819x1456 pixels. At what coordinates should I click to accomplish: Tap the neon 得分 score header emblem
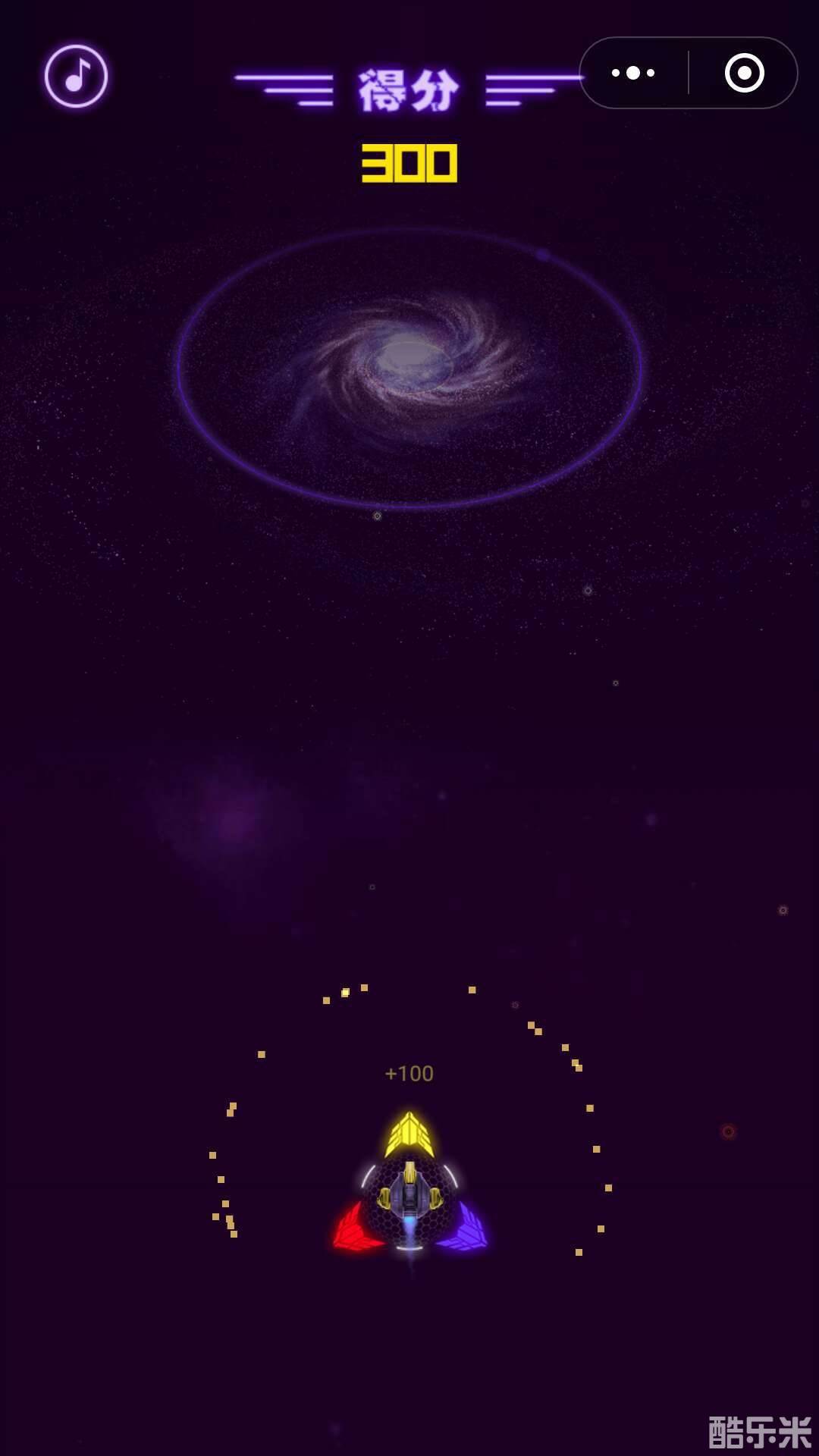tap(409, 86)
